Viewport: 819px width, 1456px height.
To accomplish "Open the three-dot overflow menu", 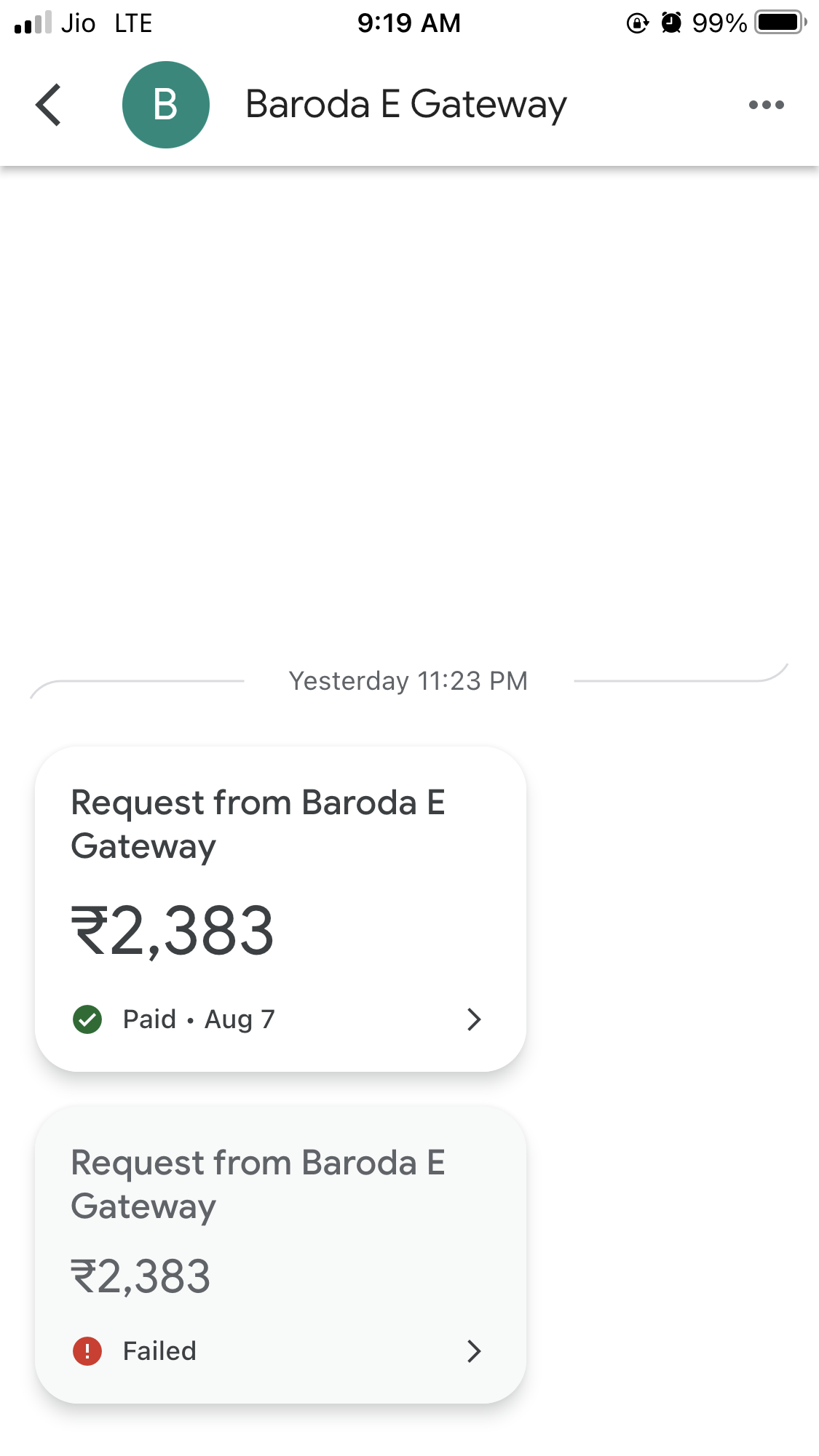I will click(766, 105).
